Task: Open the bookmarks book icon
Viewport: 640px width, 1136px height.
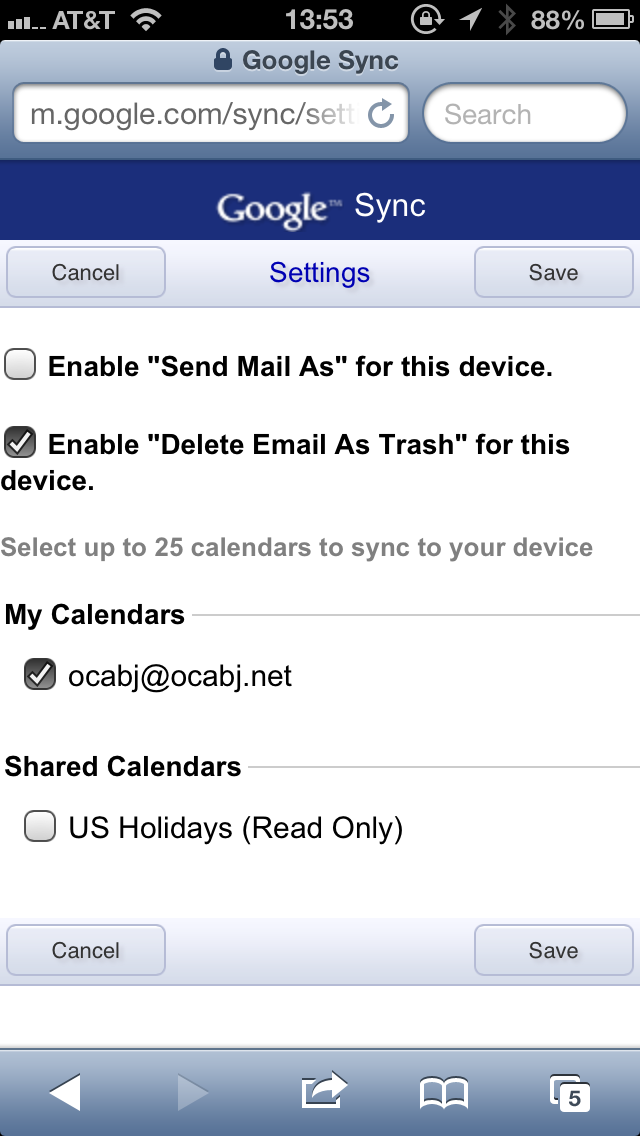Action: pyautogui.click(x=444, y=1093)
